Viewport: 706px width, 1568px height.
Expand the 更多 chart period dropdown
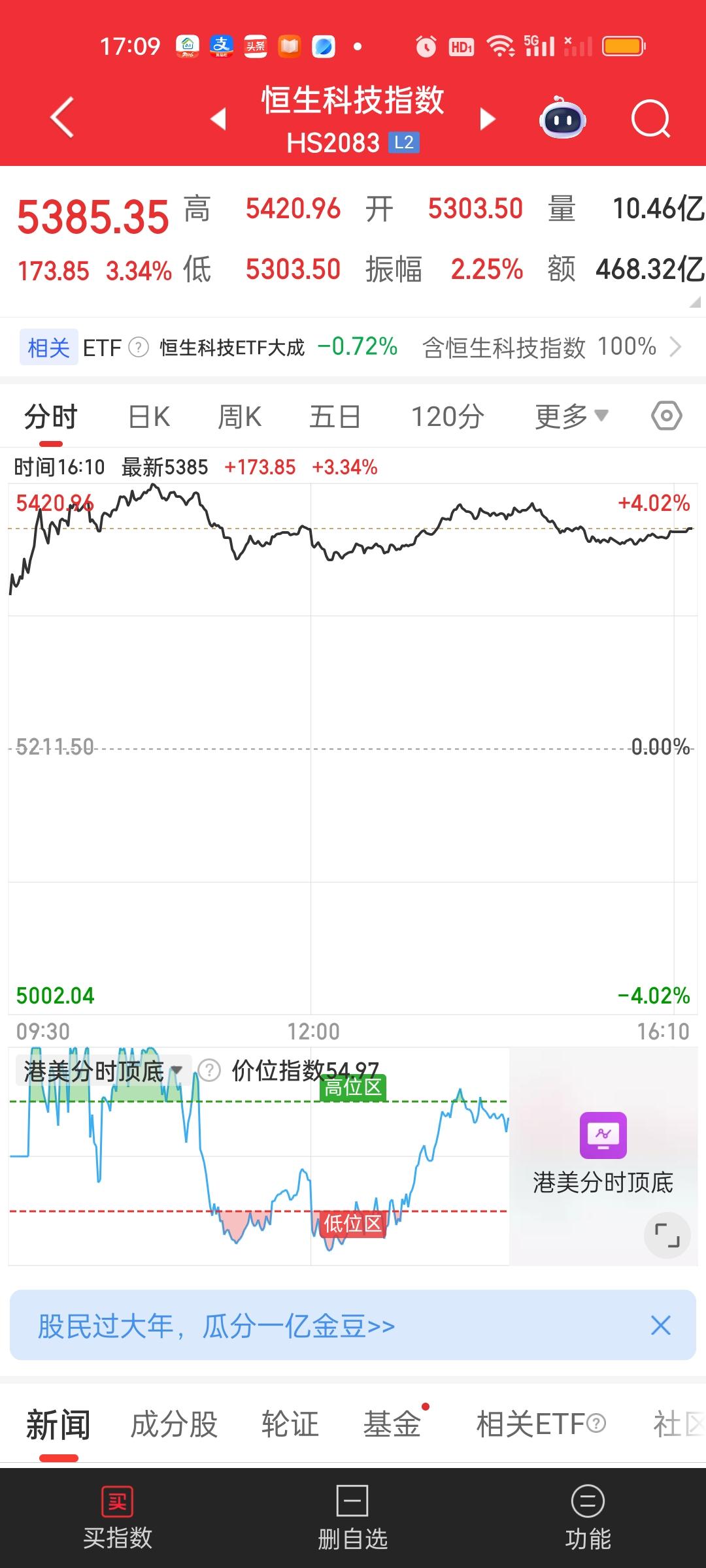[571, 417]
